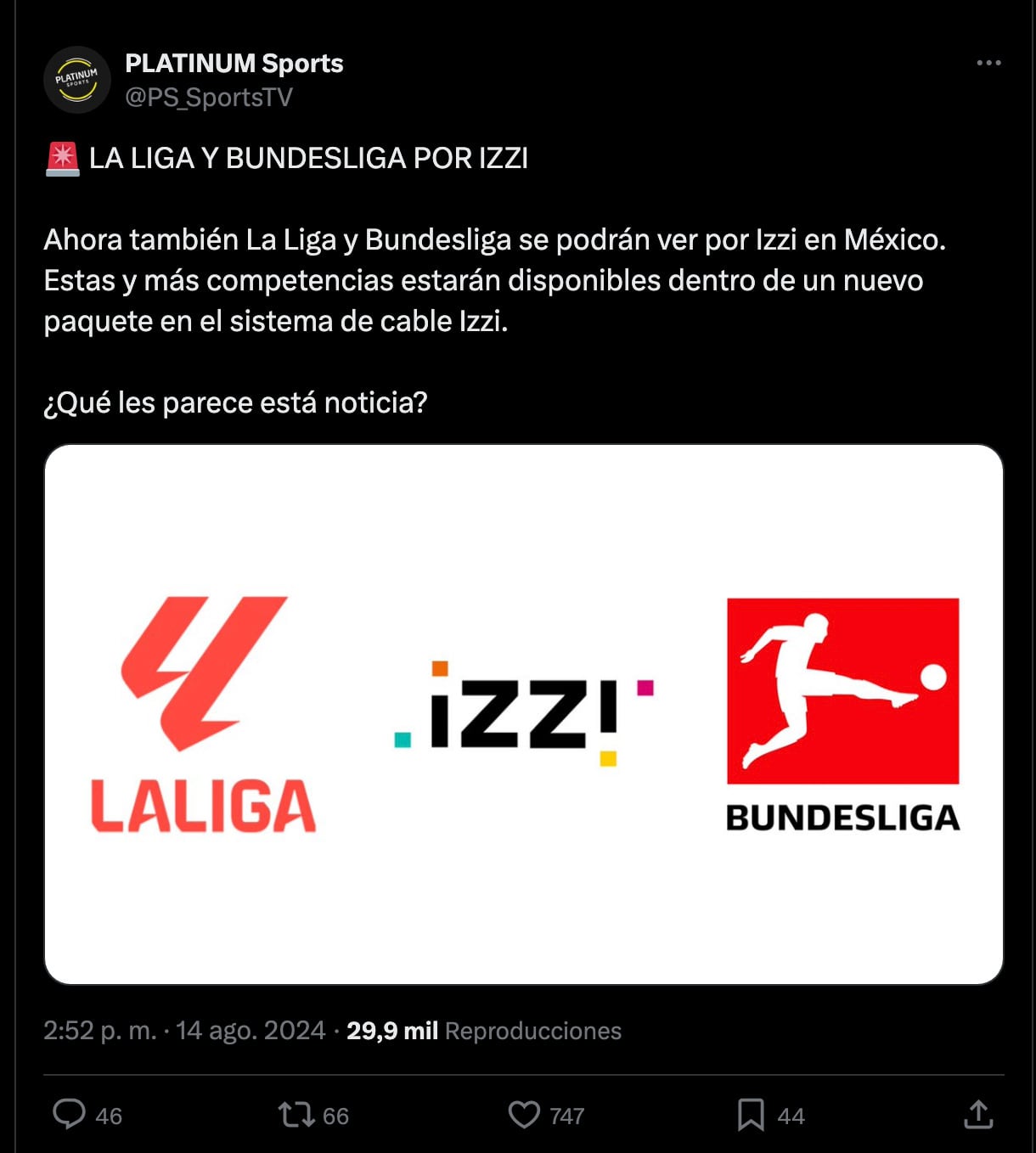Open PLATINUM Sports profile picture
Screen dimensions: 1036x1153
pos(76,80)
